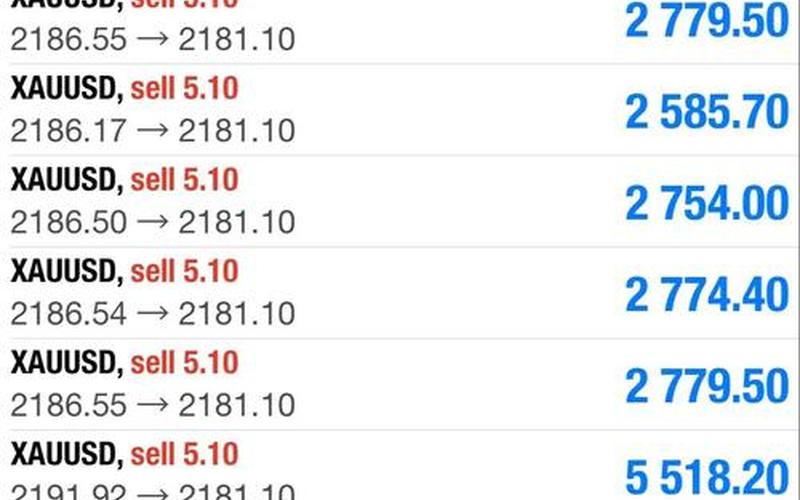Expand the XAUUSD trade opened at 2186.50
The width and height of the screenshot is (800, 500).
click(x=400, y=202)
